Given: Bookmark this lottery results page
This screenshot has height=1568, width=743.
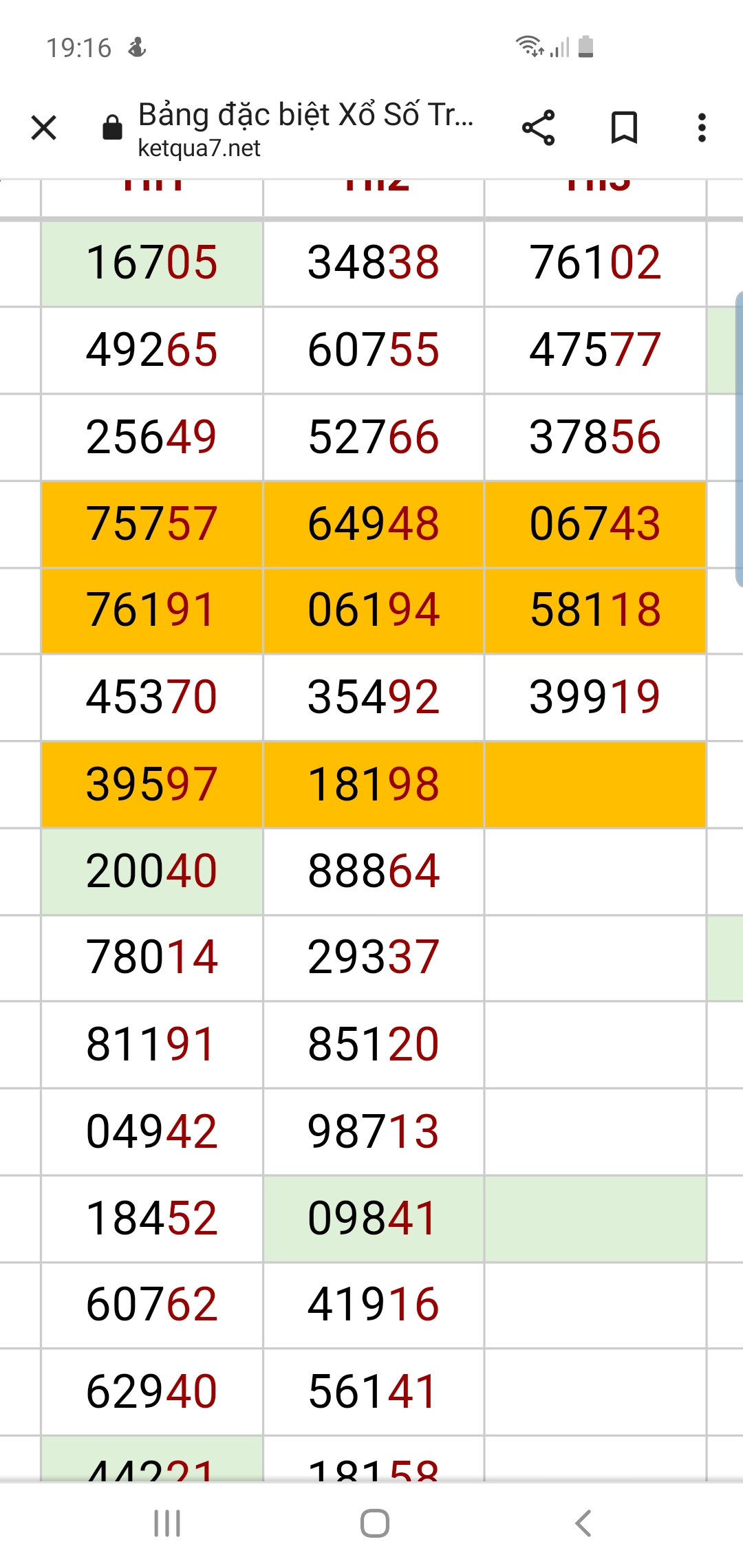Looking at the screenshot, I should pos(624,128).
